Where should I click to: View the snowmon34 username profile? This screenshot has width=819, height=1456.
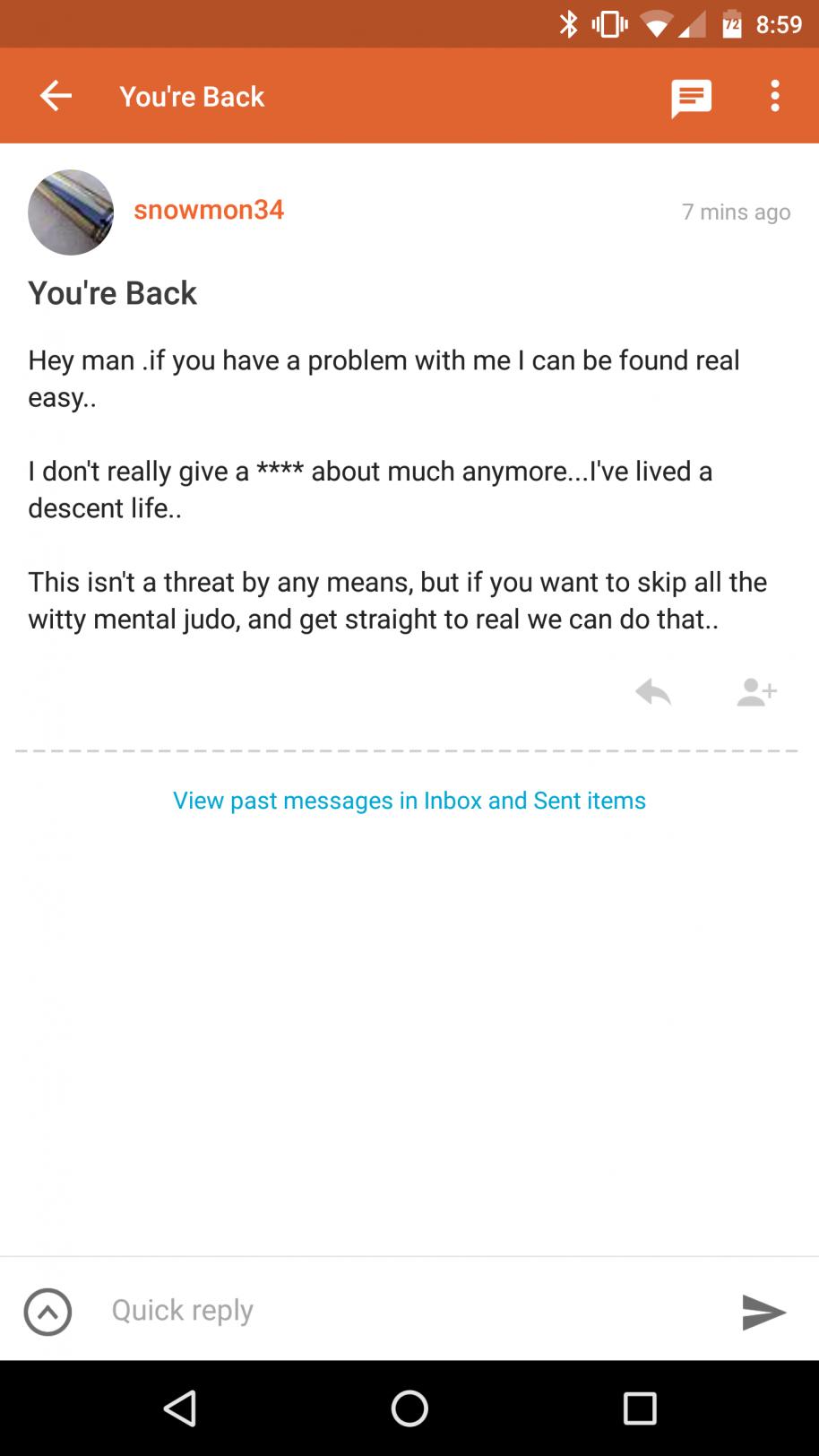point(209,210)
